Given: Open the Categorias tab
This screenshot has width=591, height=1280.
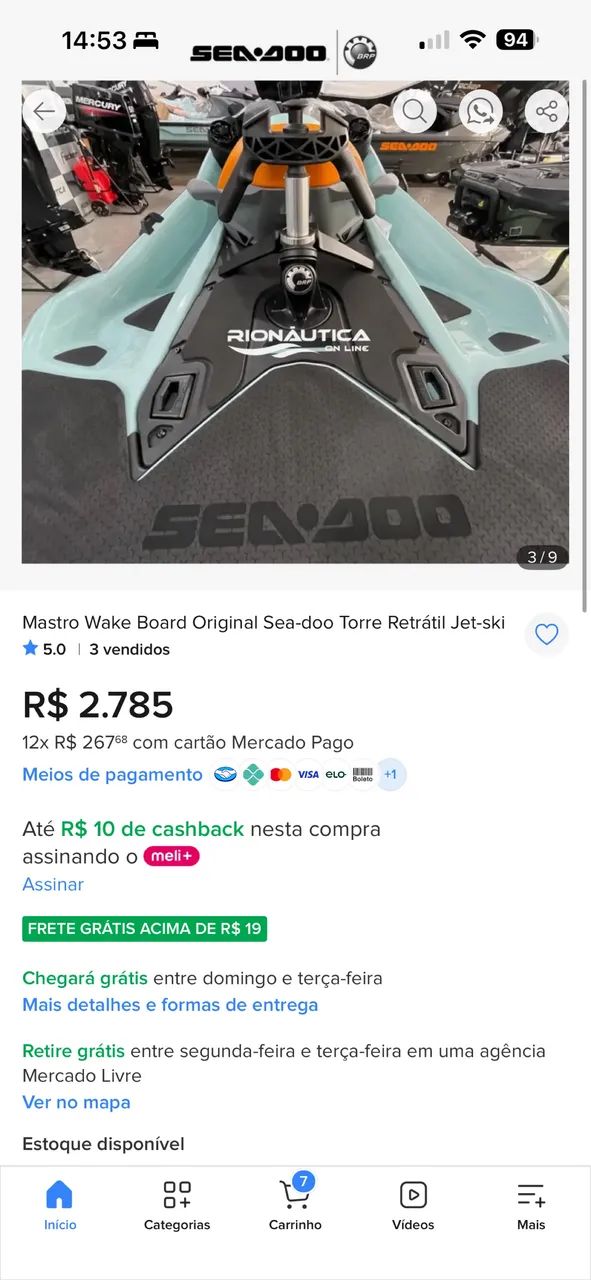Looking at the screenshot, I should (x=177, y=1205).
